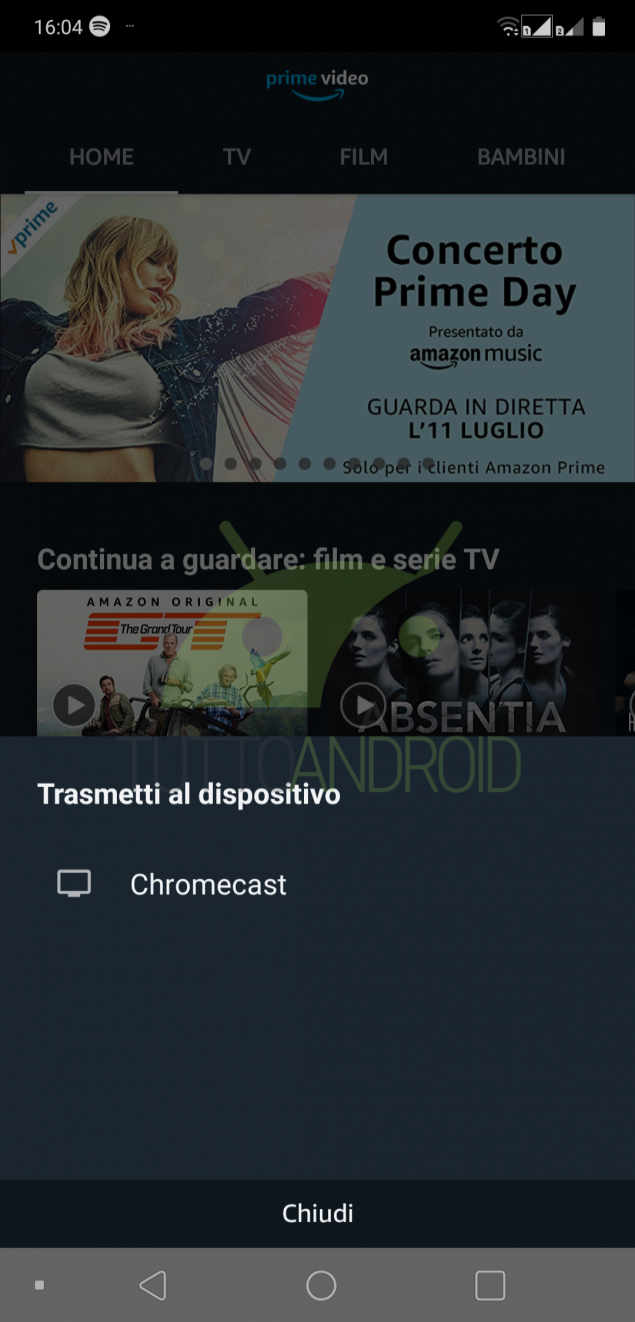The image size is (635, 1322).
Task: Close the cast dialog with Chiudi
Action: coord(317,1213)
